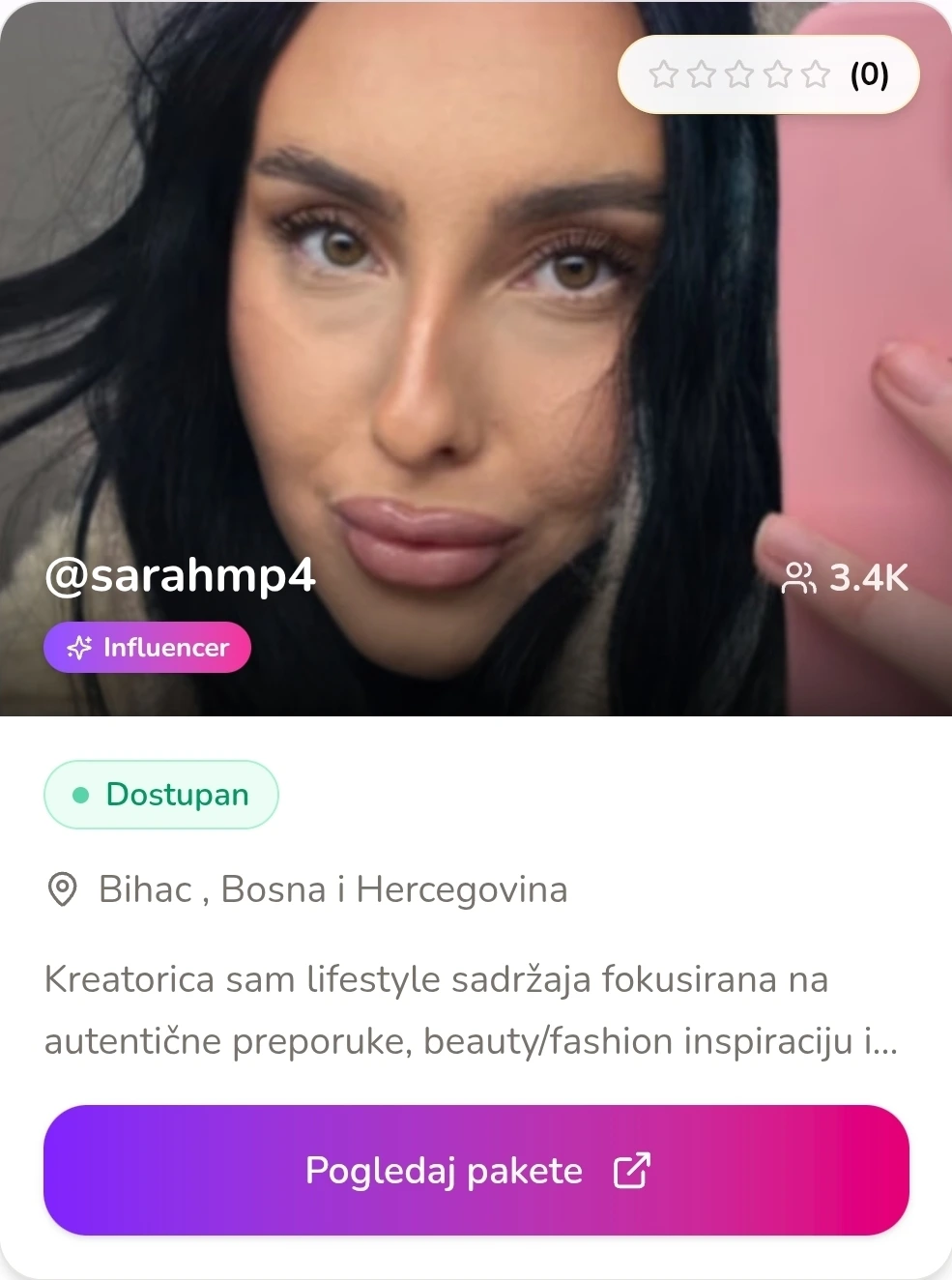Tap the Pogledaj pakete button
952x1280 pixels.
[476, 1170]
